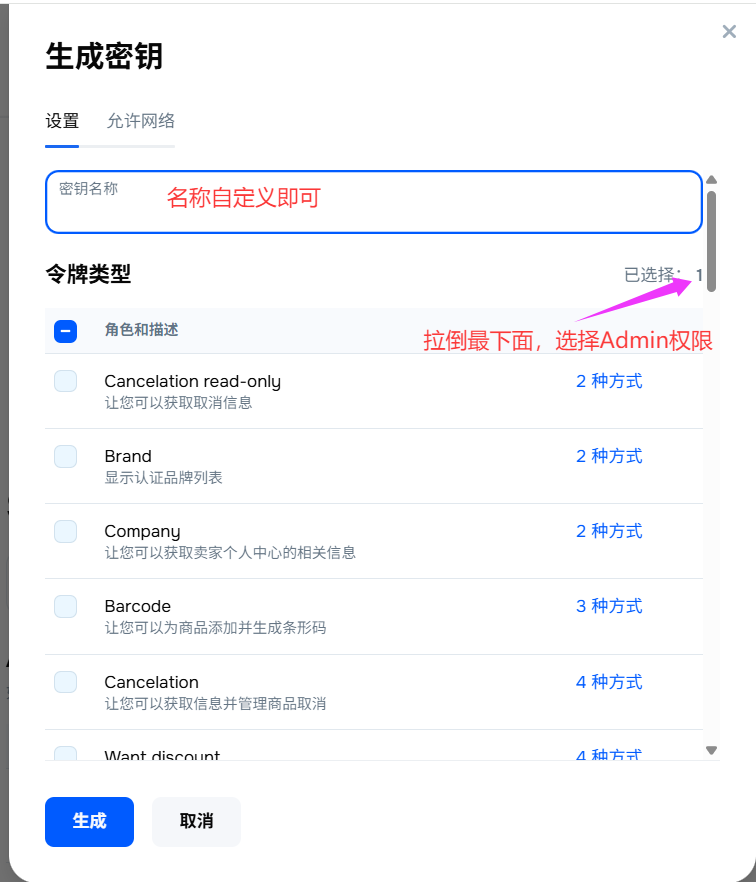Open 2 种方式 link for Brand

tap(608, 456)
